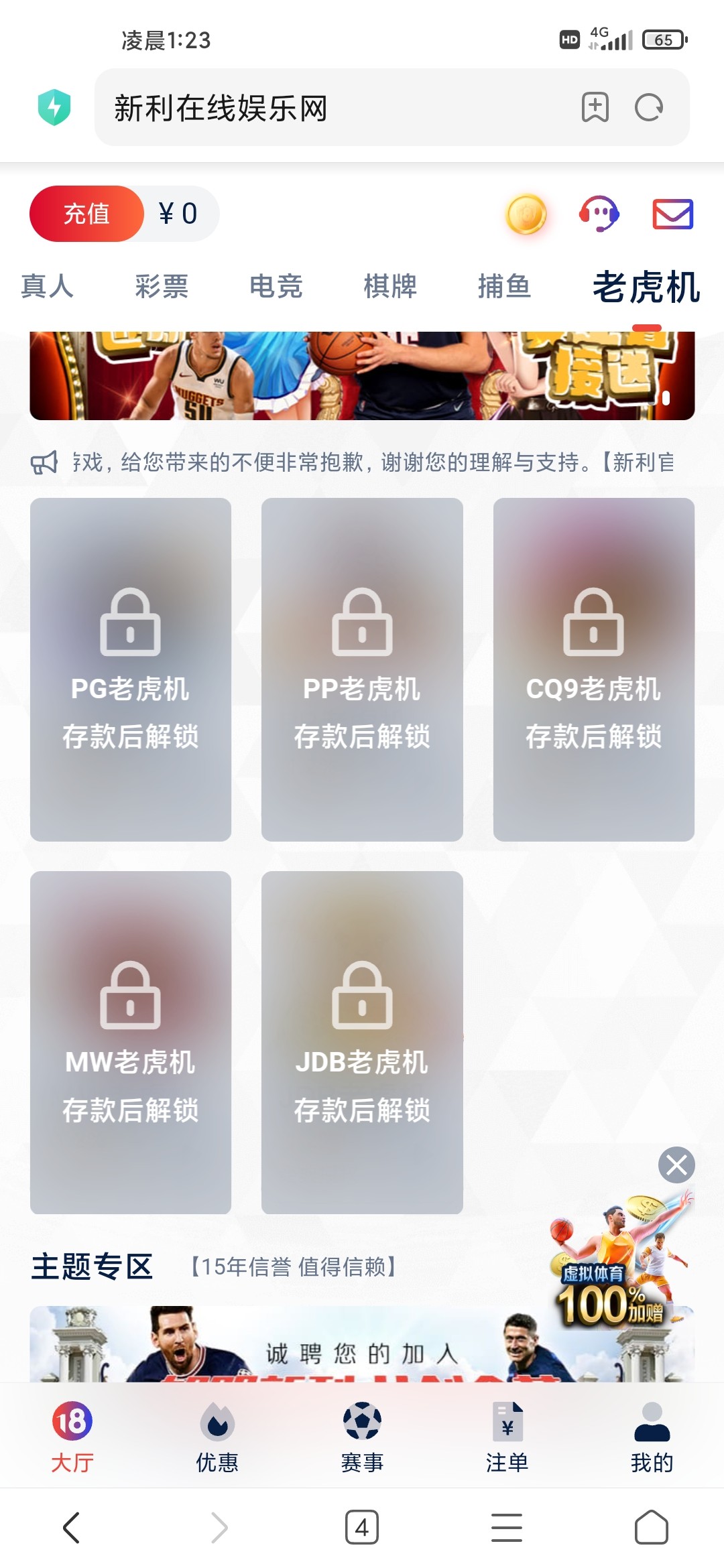Open the 捕鱼 tab

click(x=504, y=286)
